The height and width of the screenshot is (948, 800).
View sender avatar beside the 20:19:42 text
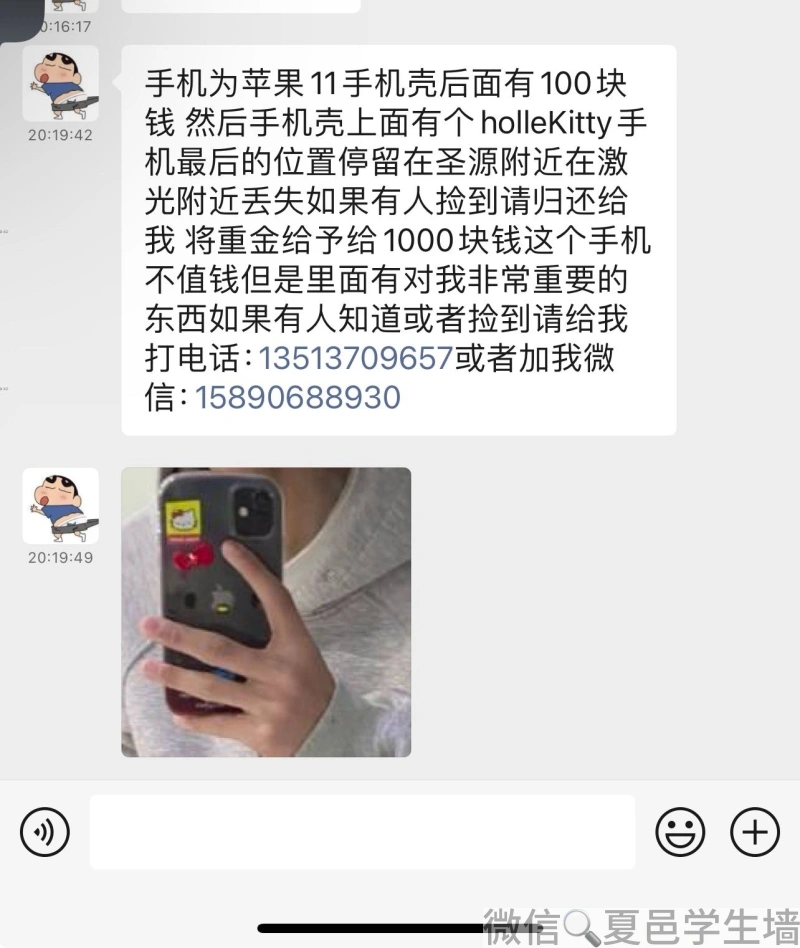coord(61,84)
